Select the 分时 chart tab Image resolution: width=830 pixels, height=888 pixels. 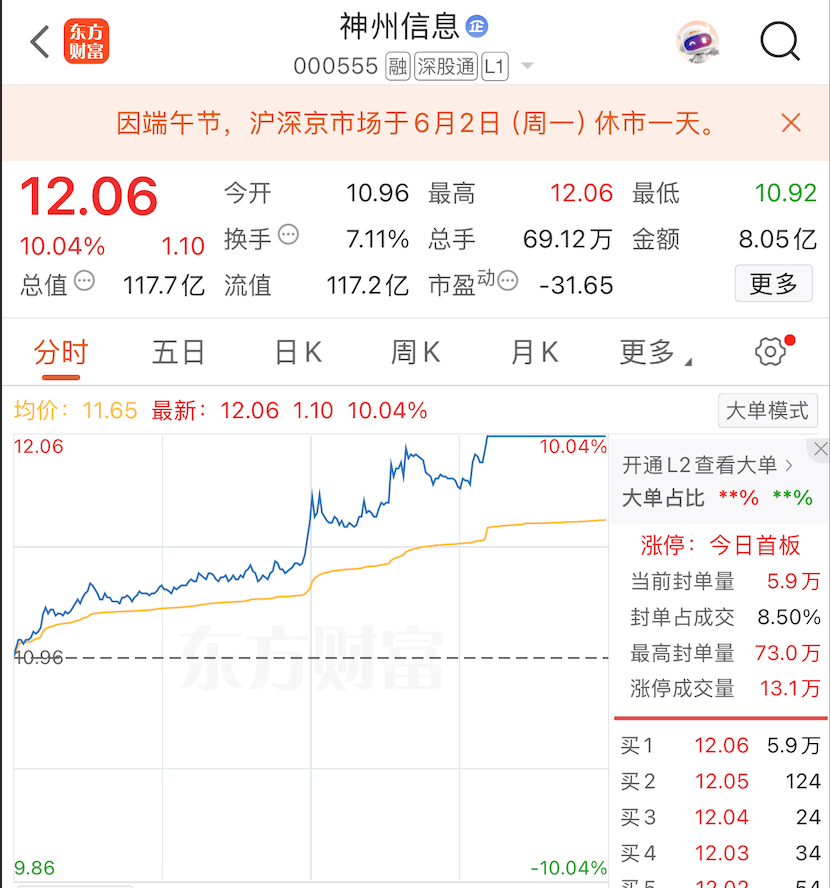[61, 352]
